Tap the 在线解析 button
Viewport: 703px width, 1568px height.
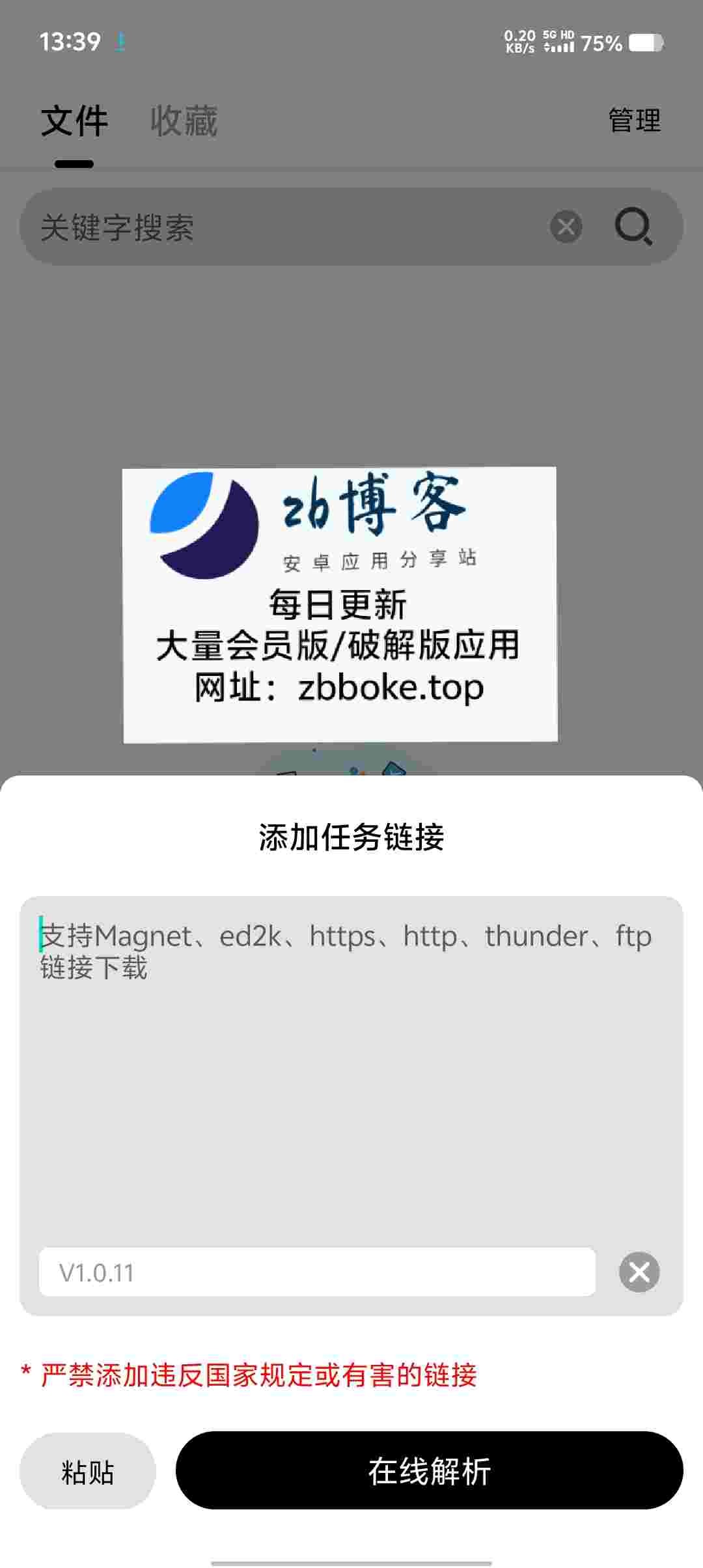(429, 1470)
